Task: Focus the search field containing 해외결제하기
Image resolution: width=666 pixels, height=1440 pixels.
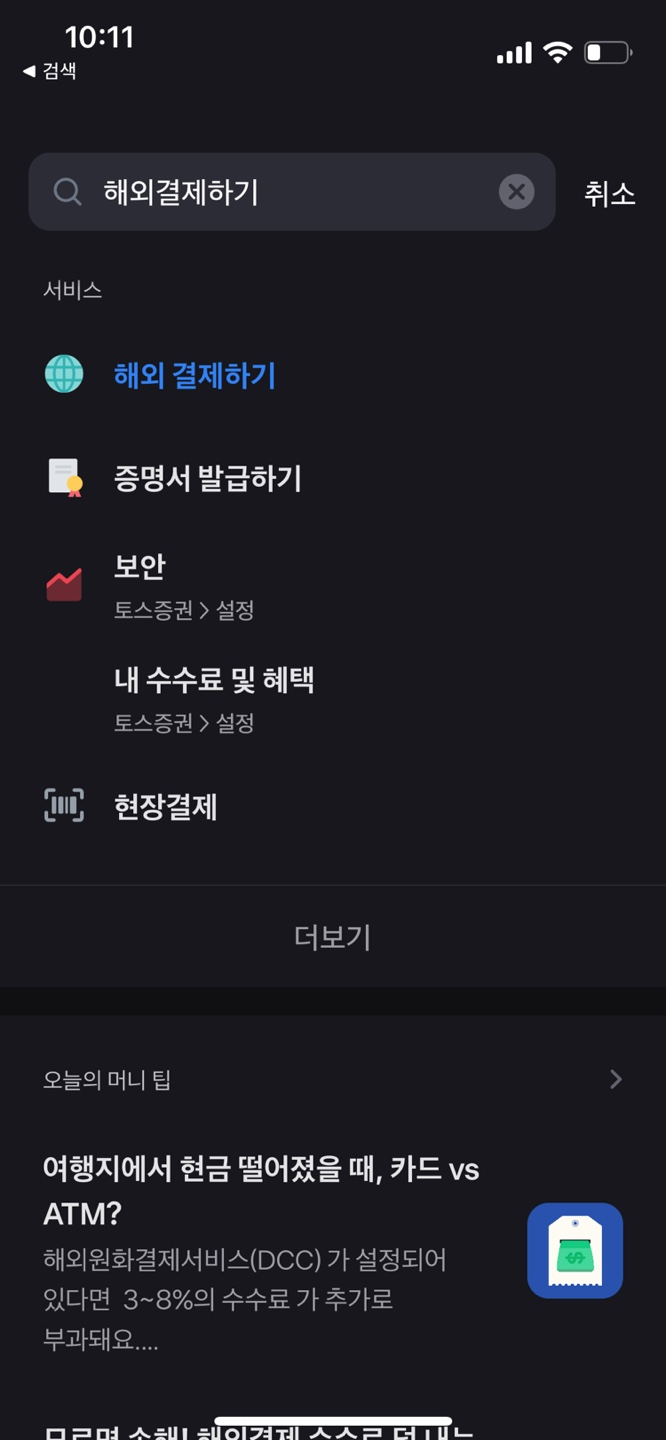Action: point(292,192)
